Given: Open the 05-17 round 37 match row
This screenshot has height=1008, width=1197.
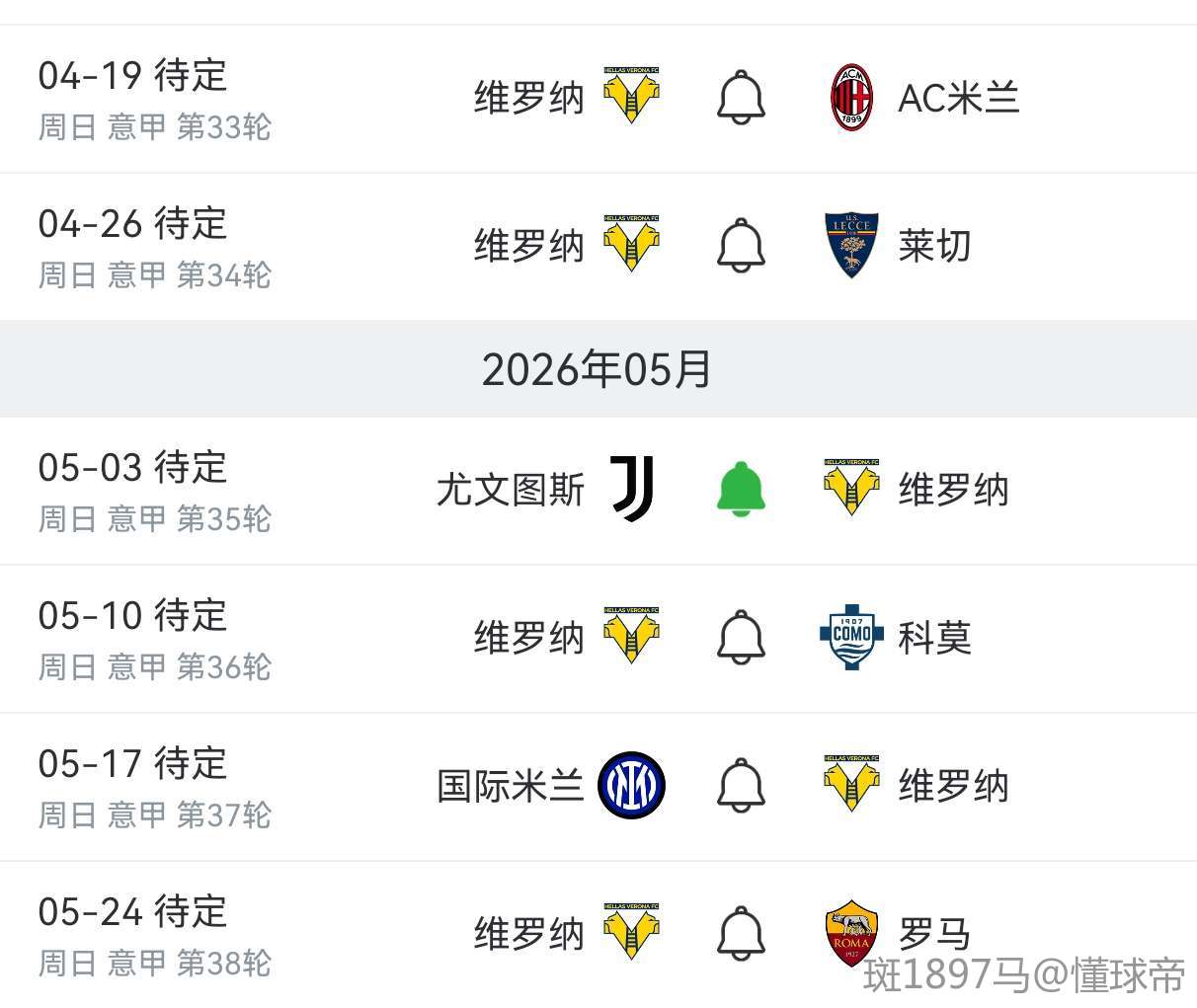Looking at the screenshot, I should click(154, 788).
